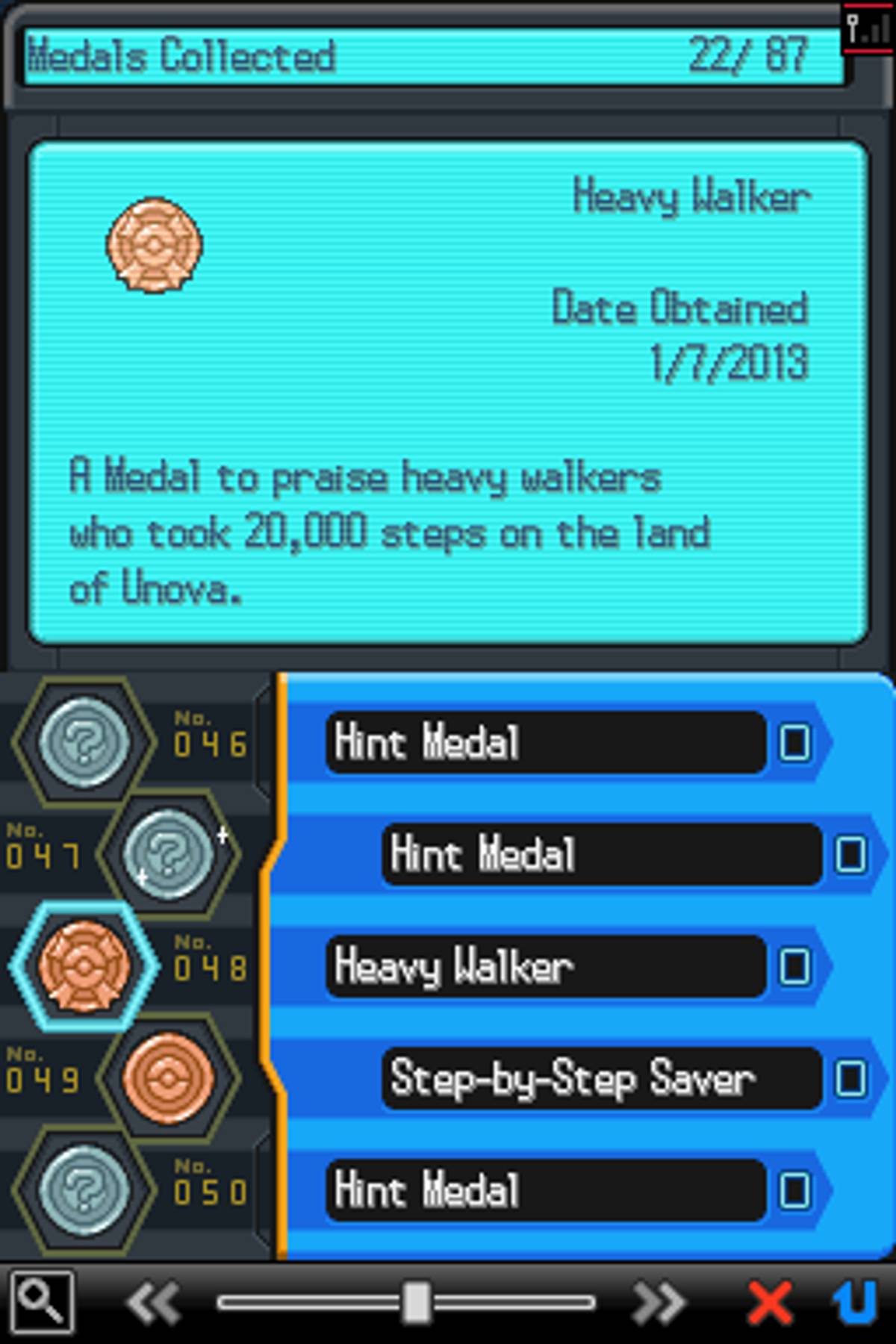Image resolution: width=896 pixels, height=1344 pixels.
Task: Tap the medal list slider bar
Action: point(407,1303)
